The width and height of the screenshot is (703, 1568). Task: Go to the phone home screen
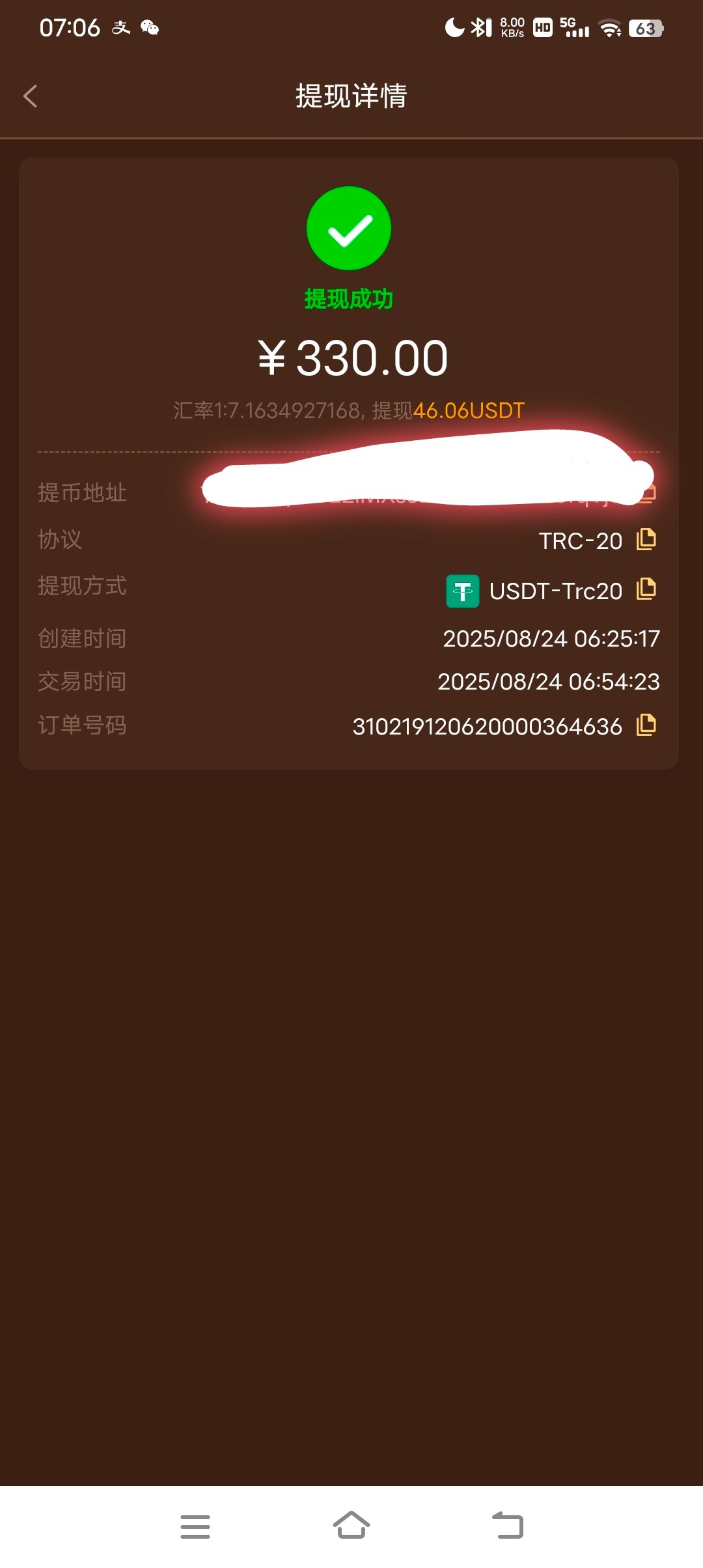click(351, 1525)
